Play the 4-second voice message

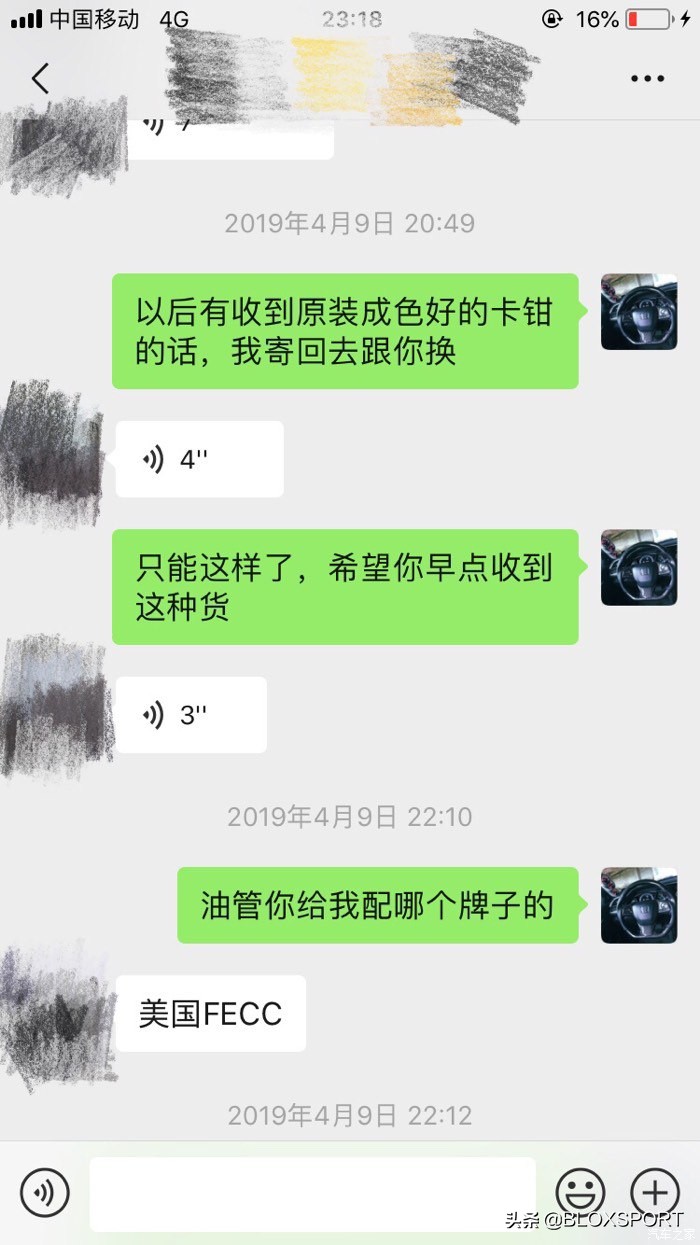tap(199, 459)
